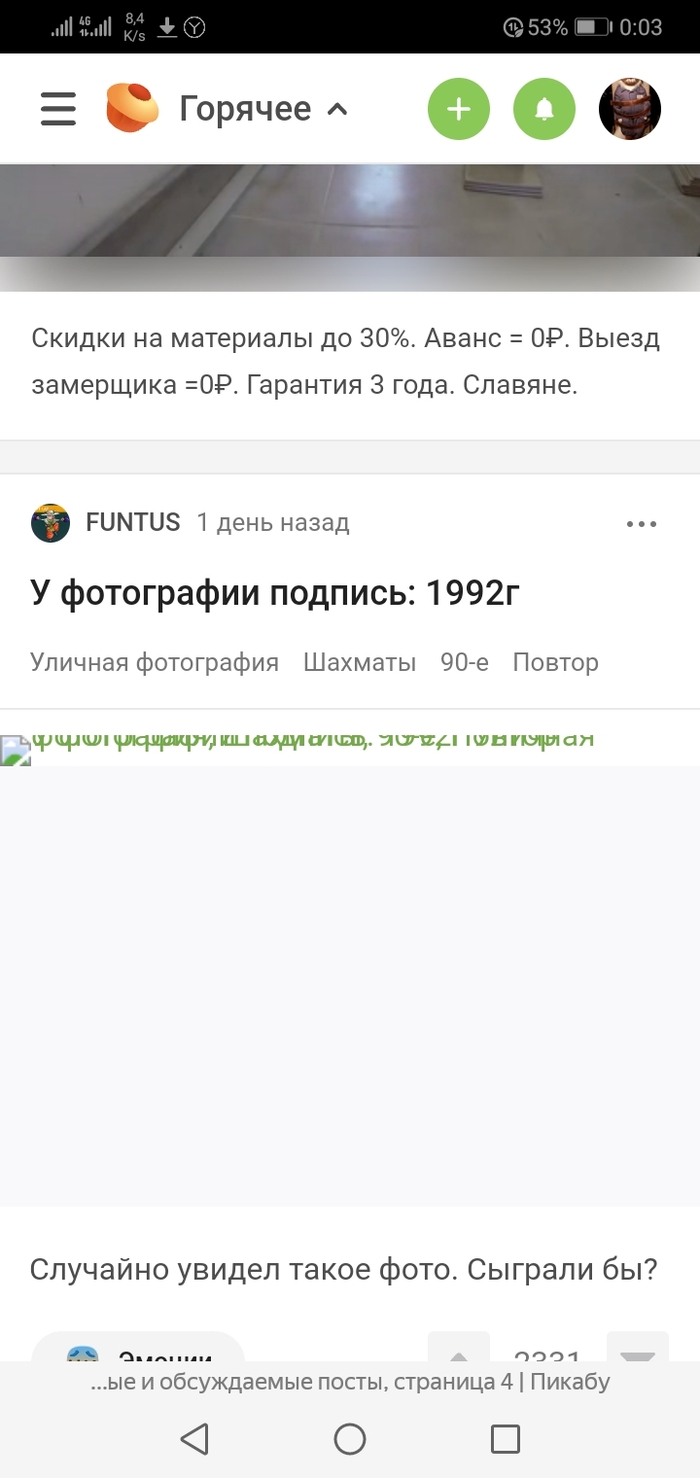700x1478 pixels.
Task: Select the Повтор tag
Action: (x=555, y=662)
